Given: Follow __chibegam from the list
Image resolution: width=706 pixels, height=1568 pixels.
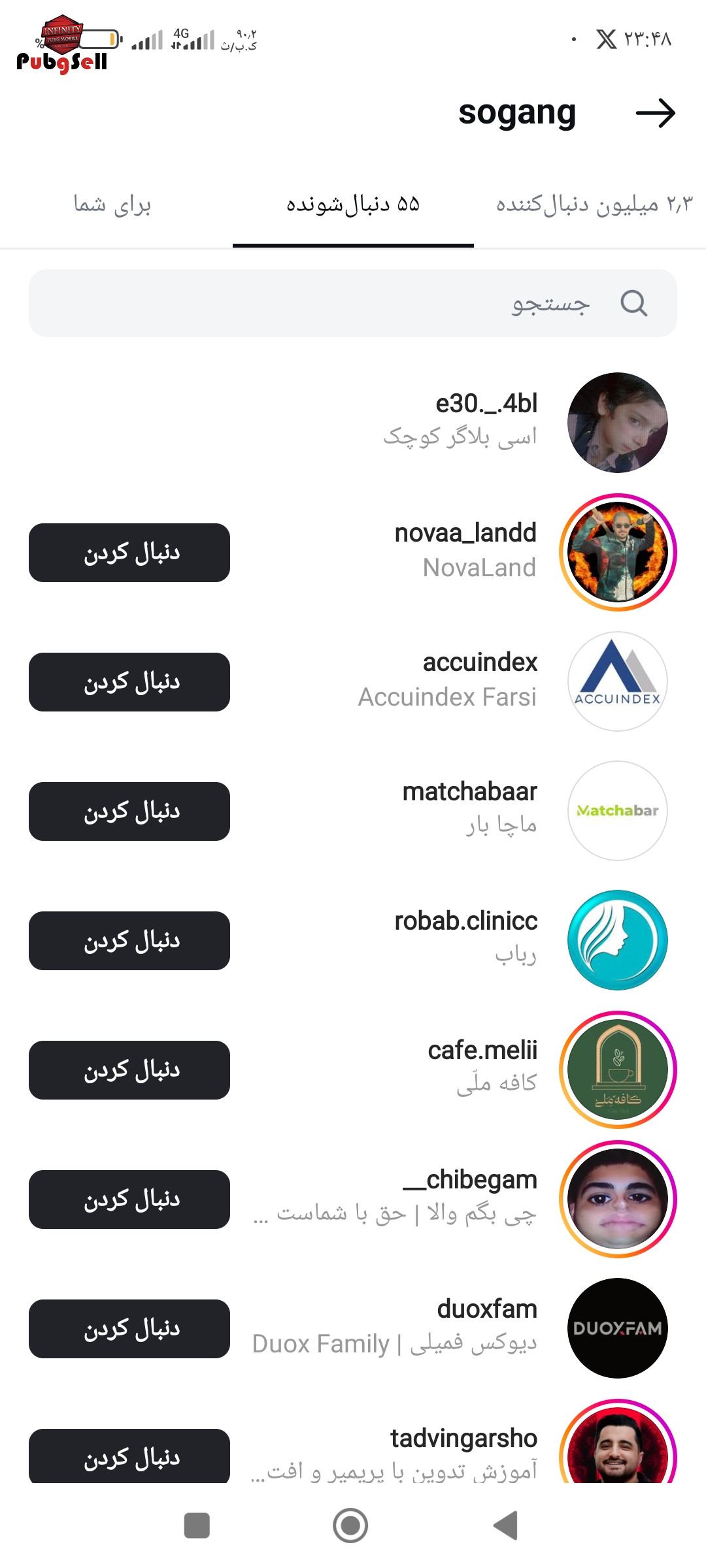Looking at the screenshot, I should point(129,1200).
